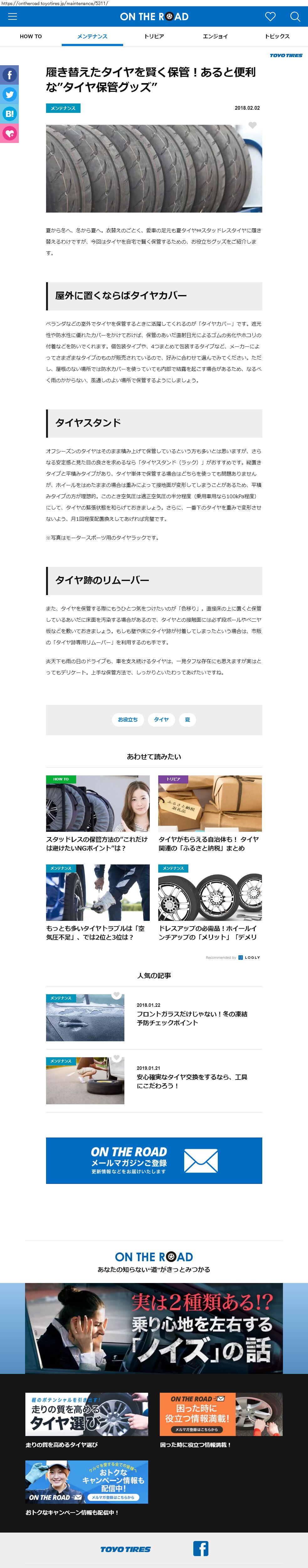Image resolution: width=308 pixels, height=1568 pixels.
Task: Tap the メンテナンス category label
Action: [x=63, y=108]
